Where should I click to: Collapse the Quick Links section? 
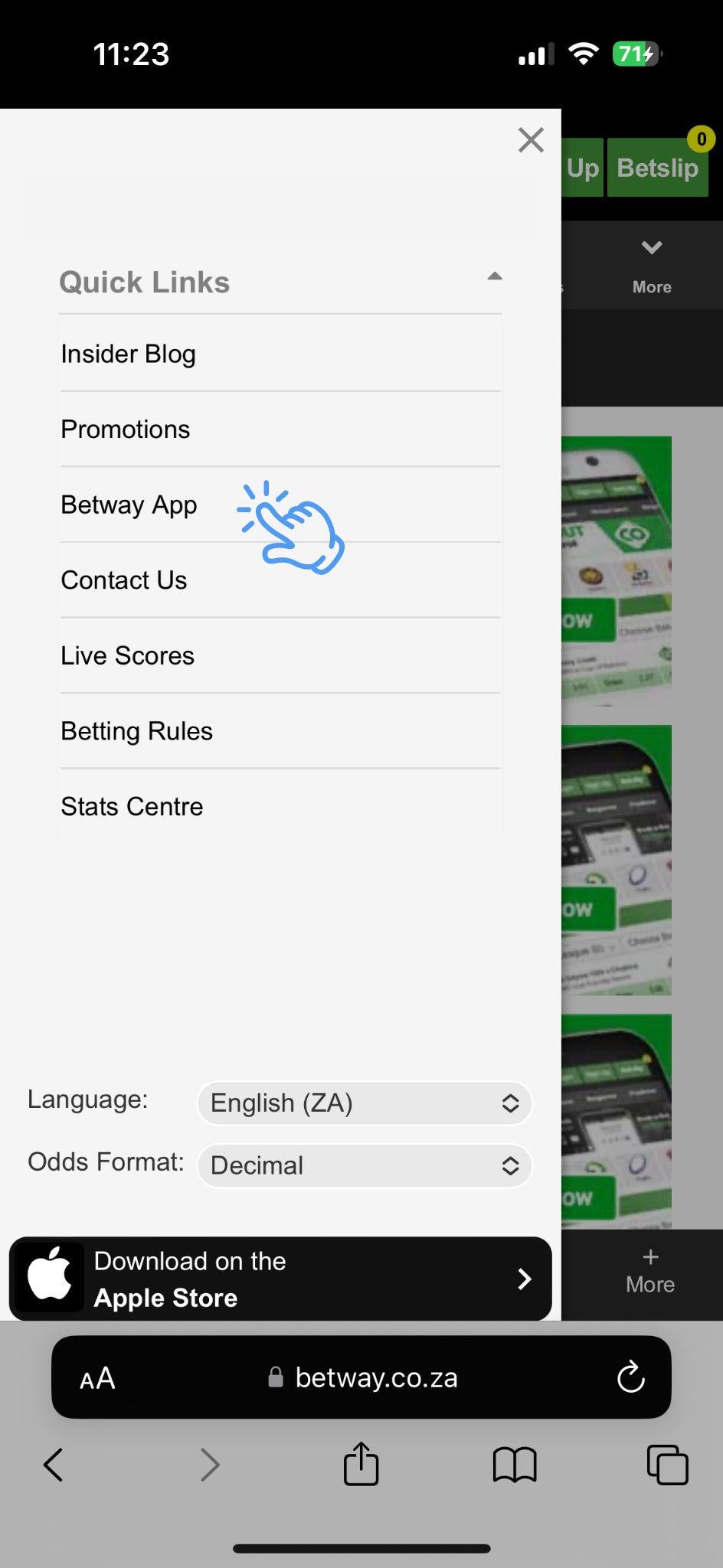pyautogui.click(x=495, y=278)
